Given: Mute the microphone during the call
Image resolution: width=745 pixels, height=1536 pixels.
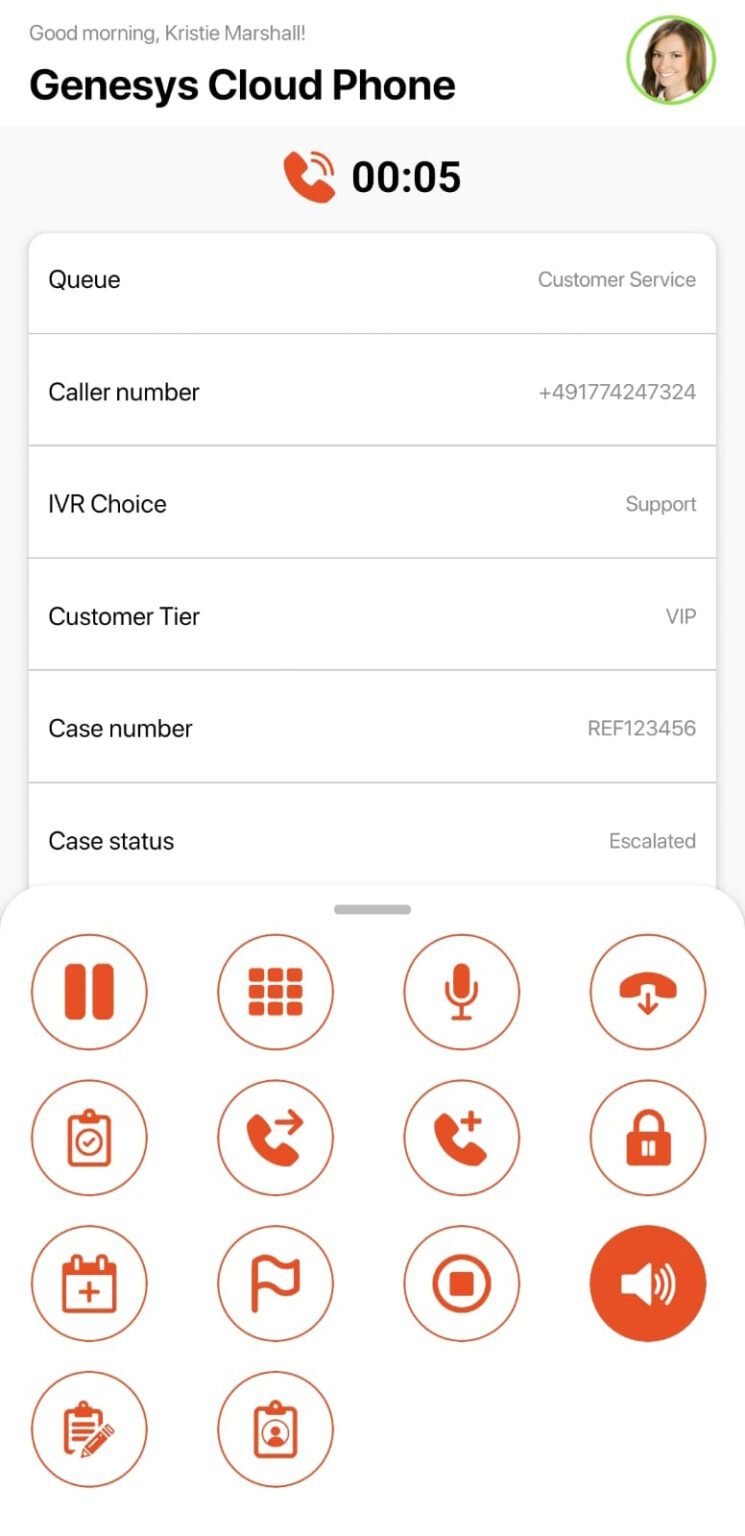Looking at the screenshot, I should click(x=462, y=991).
